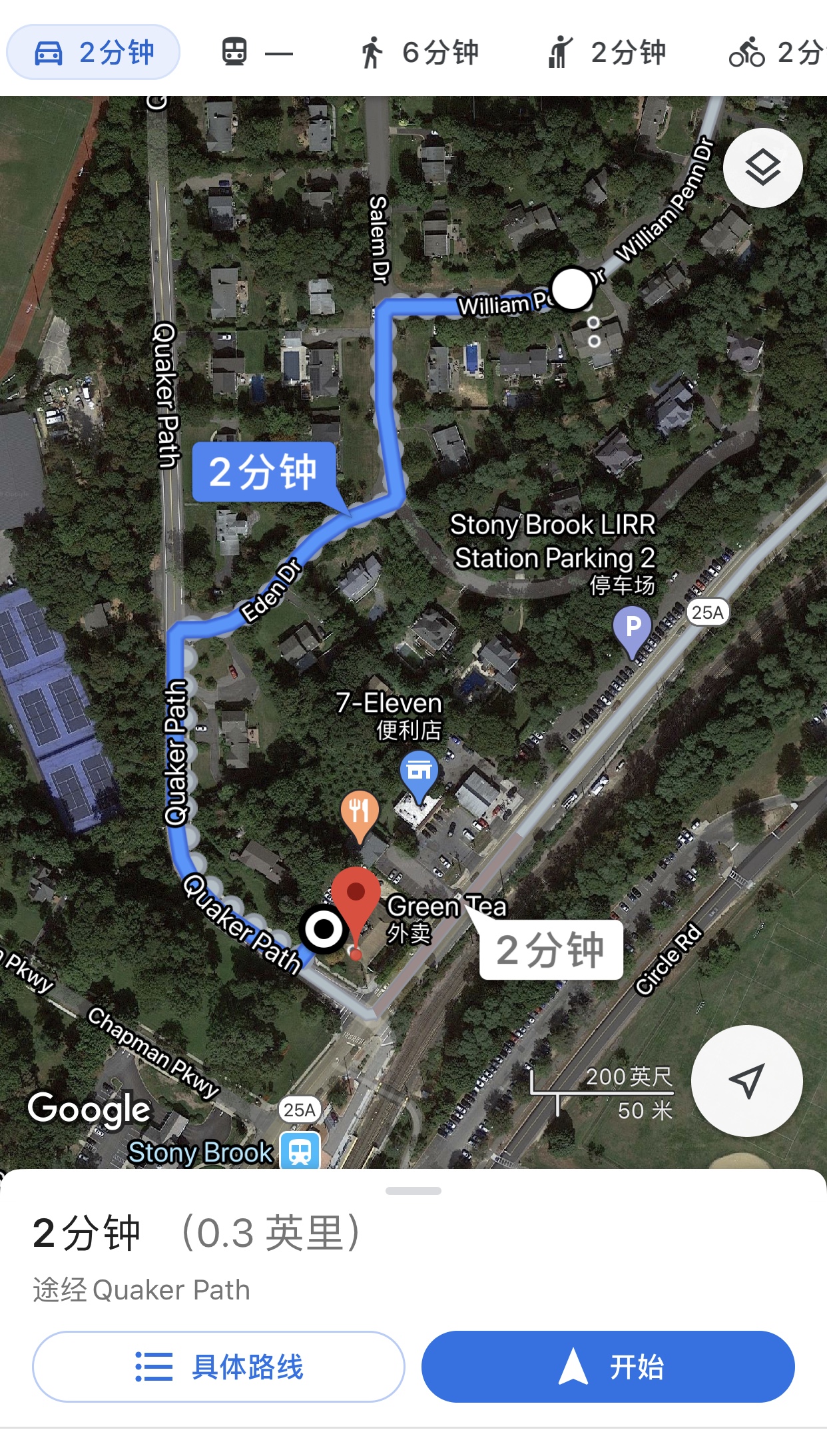Open 具体路线 step-by-step directions
The image size is (827, 1456).
coord(218,1366)
